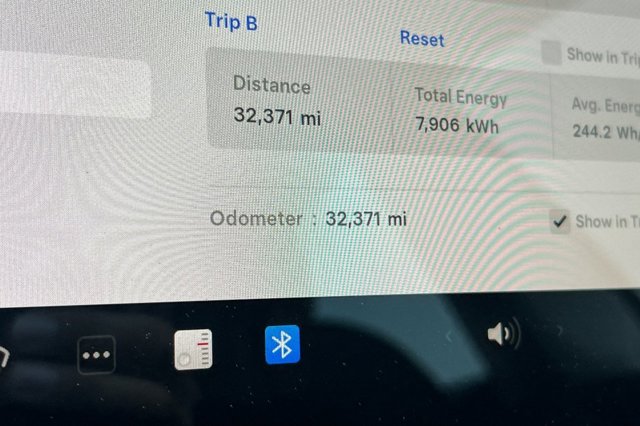Check the Show in Trip box for Trip B
The width and height of the screenshot is (640, 426).
point(551,53)
